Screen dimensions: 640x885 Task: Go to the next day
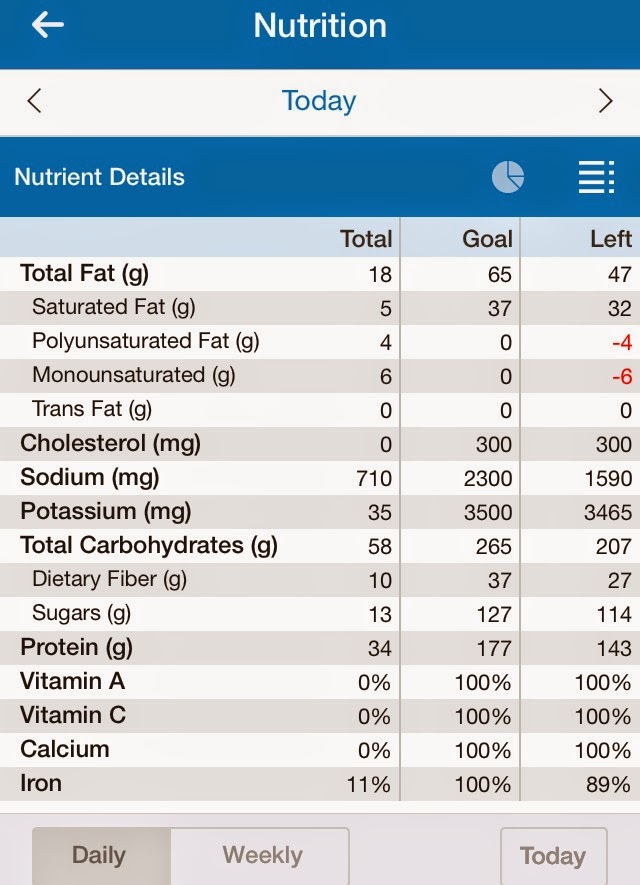(x=605, y=101)
